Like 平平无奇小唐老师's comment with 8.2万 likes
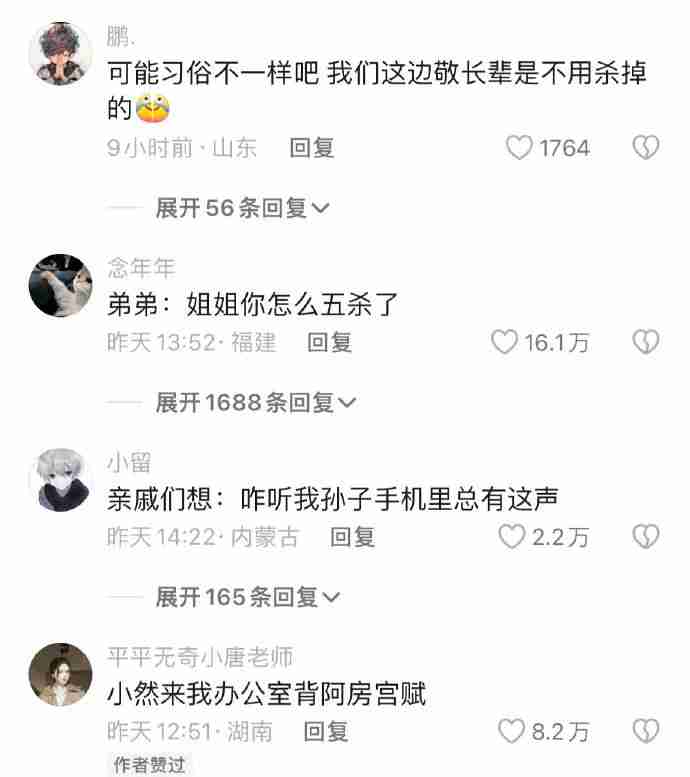Screen dimensions: 690x777 (512, 731)
